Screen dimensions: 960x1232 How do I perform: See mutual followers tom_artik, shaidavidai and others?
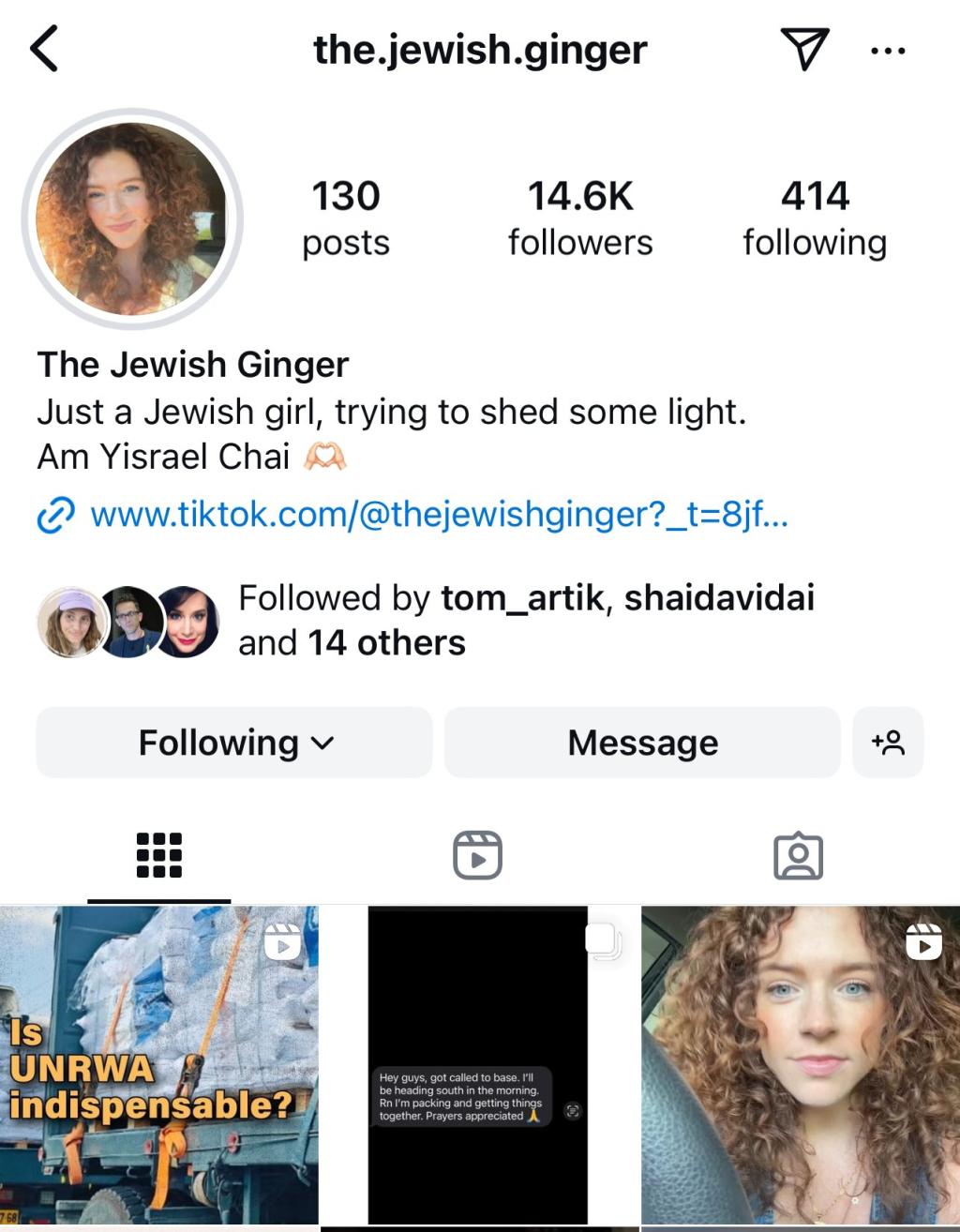click(525, 620)
